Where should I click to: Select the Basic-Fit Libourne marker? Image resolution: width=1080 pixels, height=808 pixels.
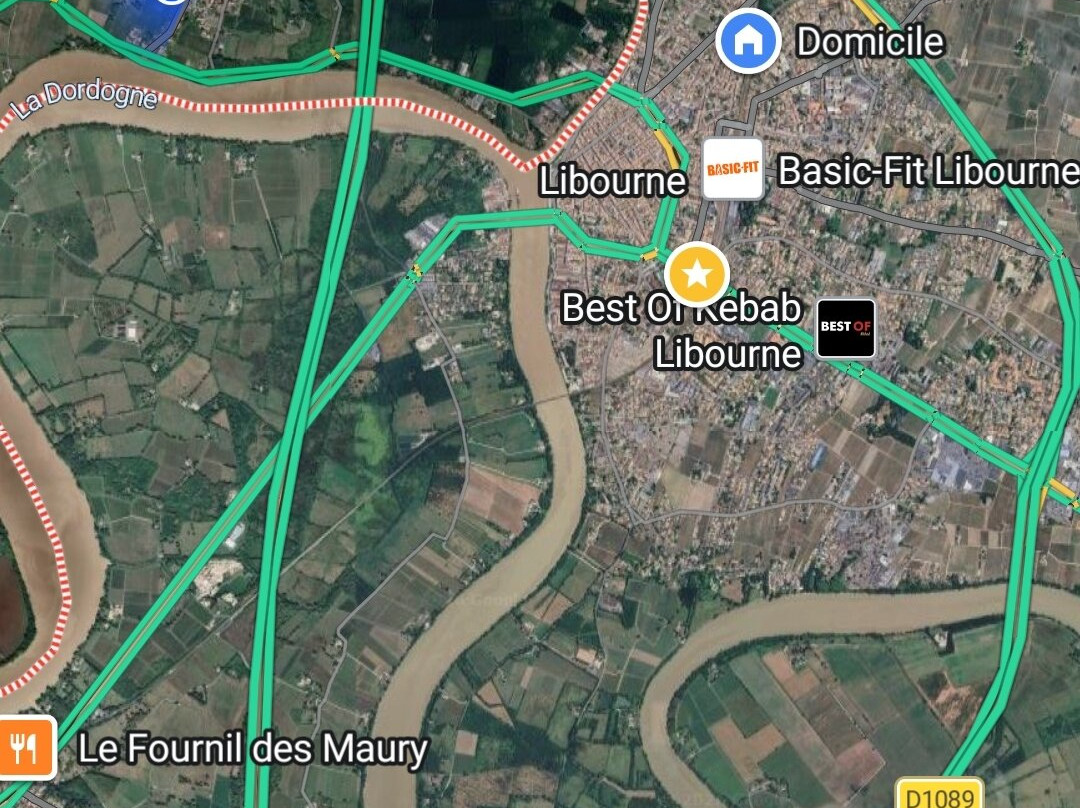tap(733, 169)
